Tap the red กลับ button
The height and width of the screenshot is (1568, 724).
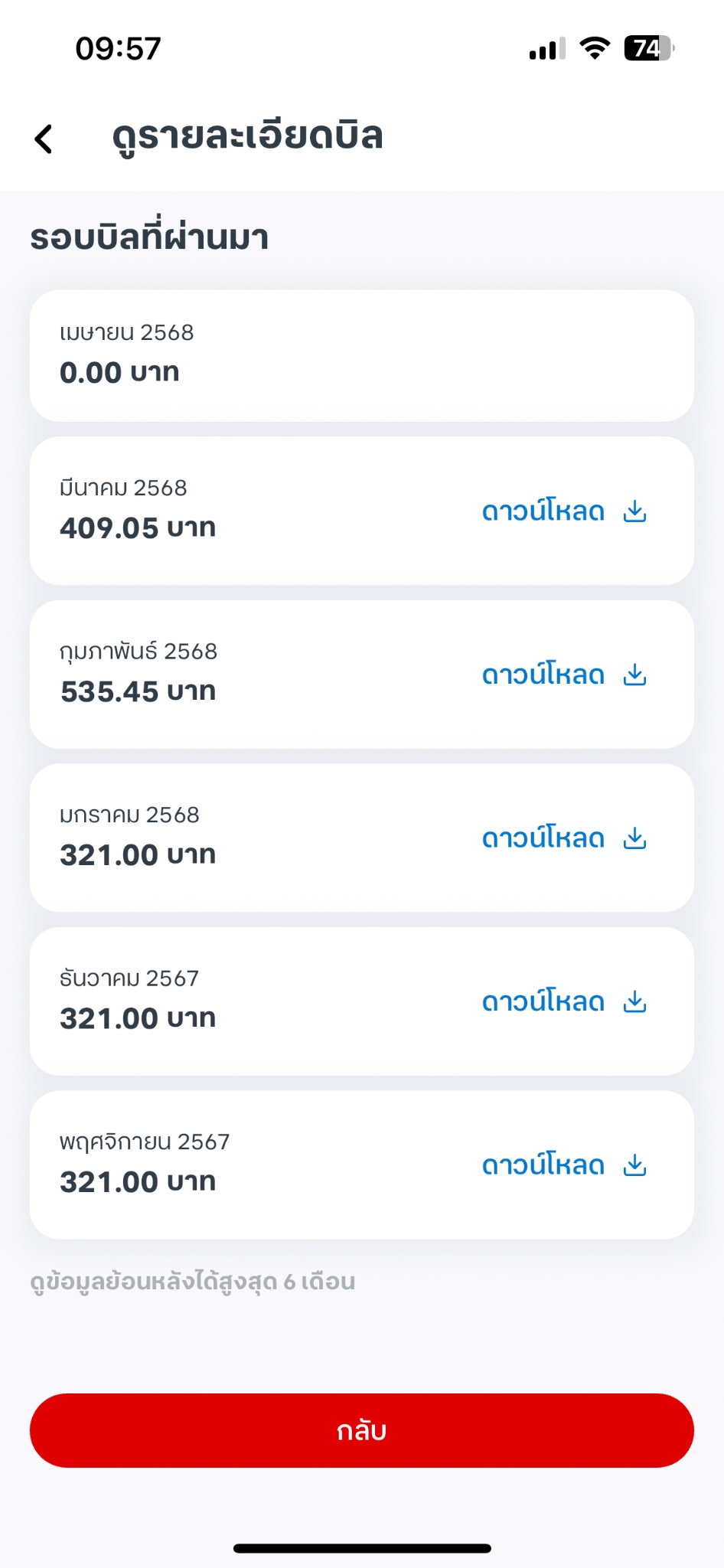pyautogui.click(x=362, y=1430)
